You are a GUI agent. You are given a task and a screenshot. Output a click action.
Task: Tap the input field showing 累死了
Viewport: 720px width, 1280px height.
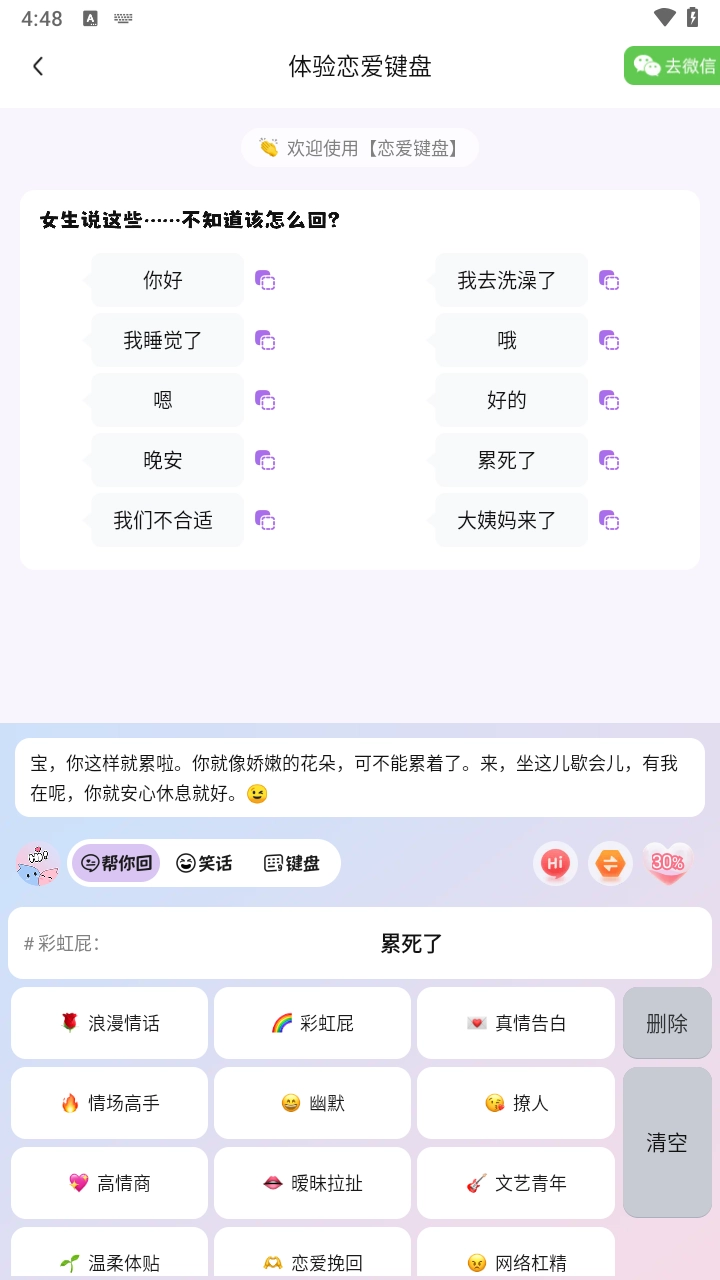pos(360,941)
